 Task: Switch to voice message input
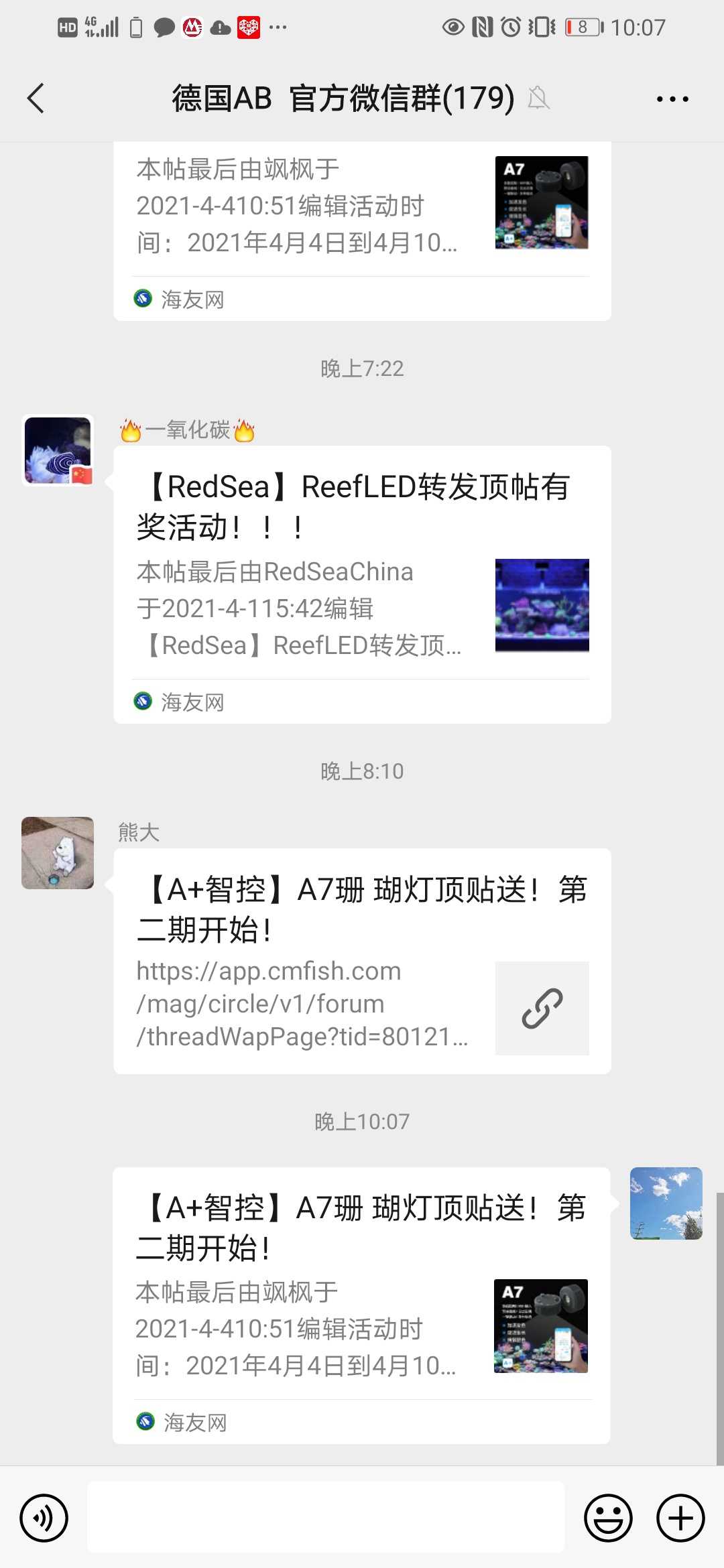coord(44,1518)
